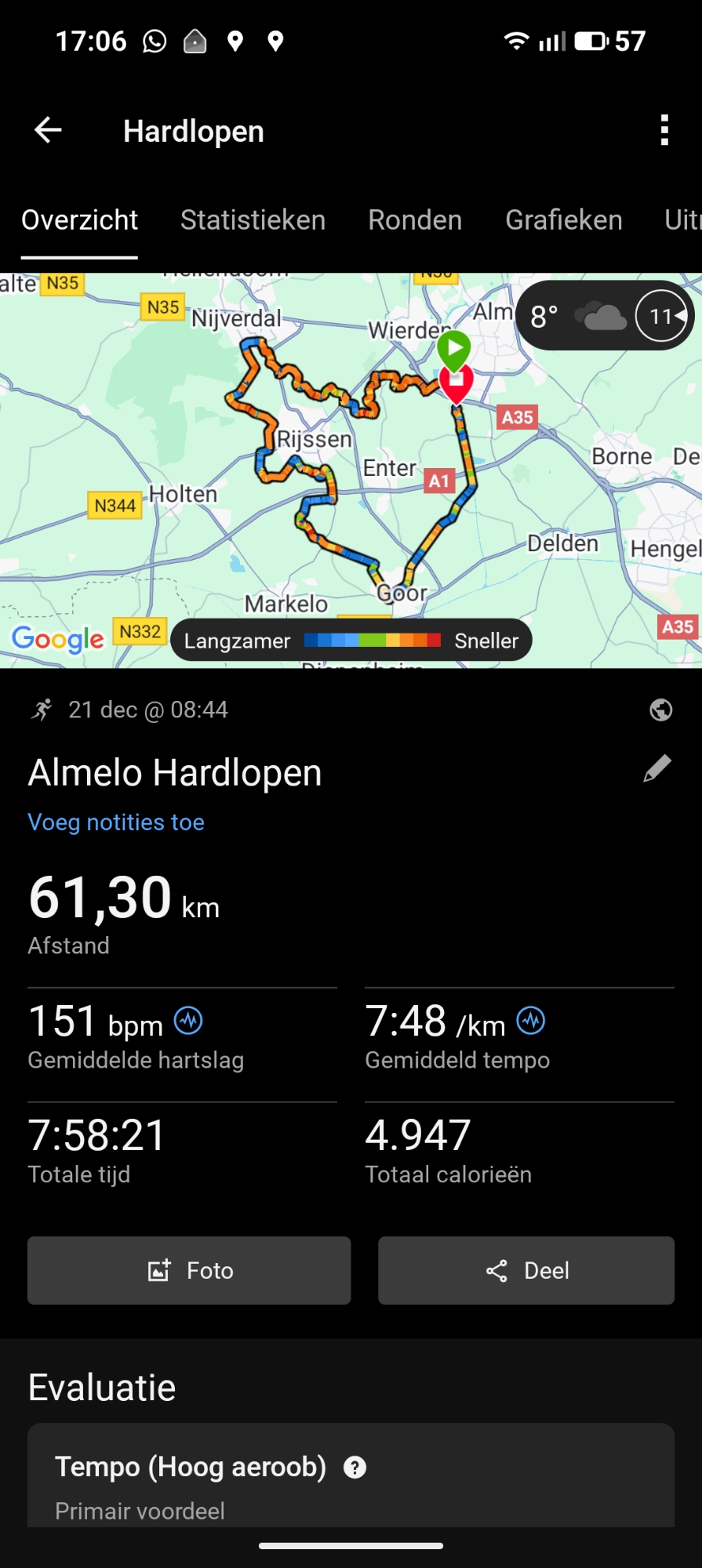
Task: Share the activity via Deel button
Action: click(526, 1270)
